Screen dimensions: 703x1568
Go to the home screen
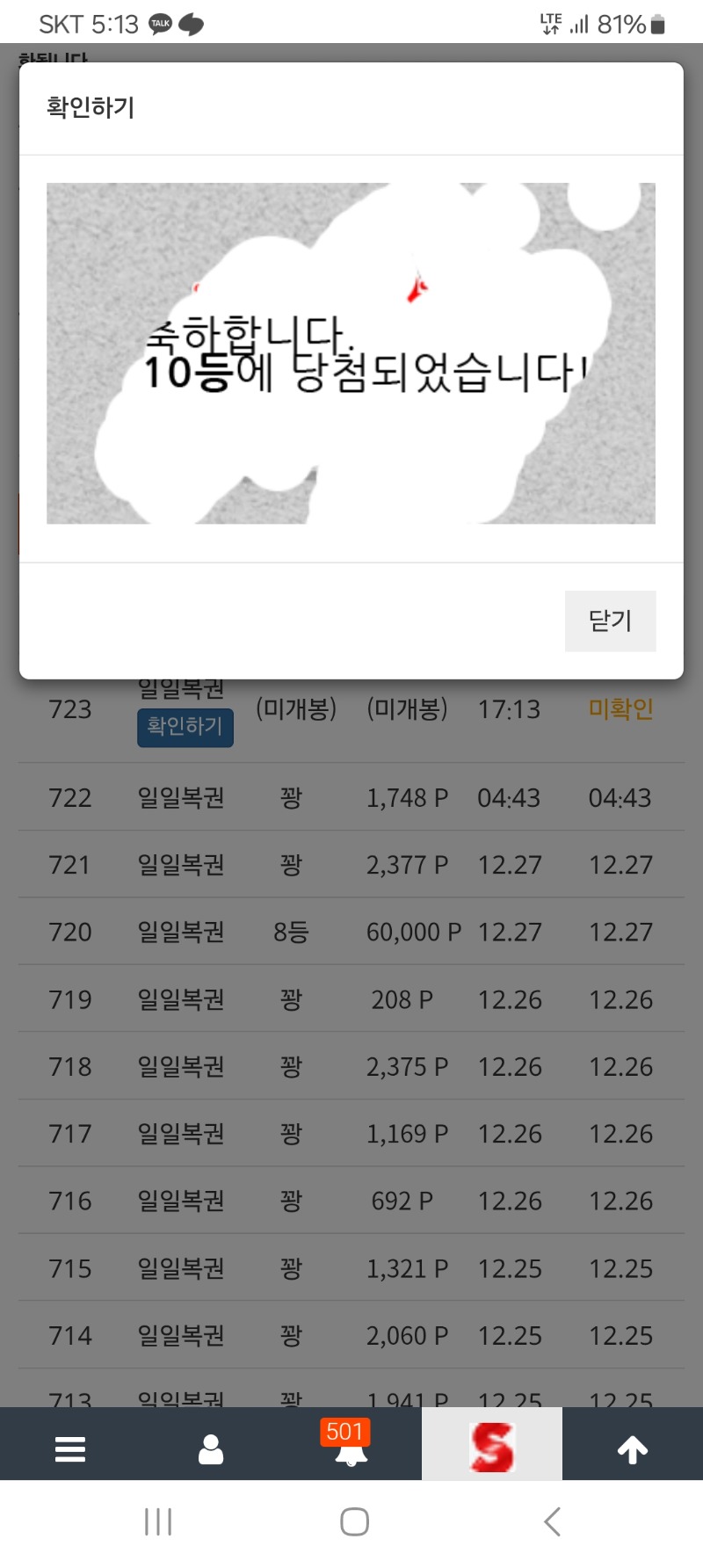354,1521
